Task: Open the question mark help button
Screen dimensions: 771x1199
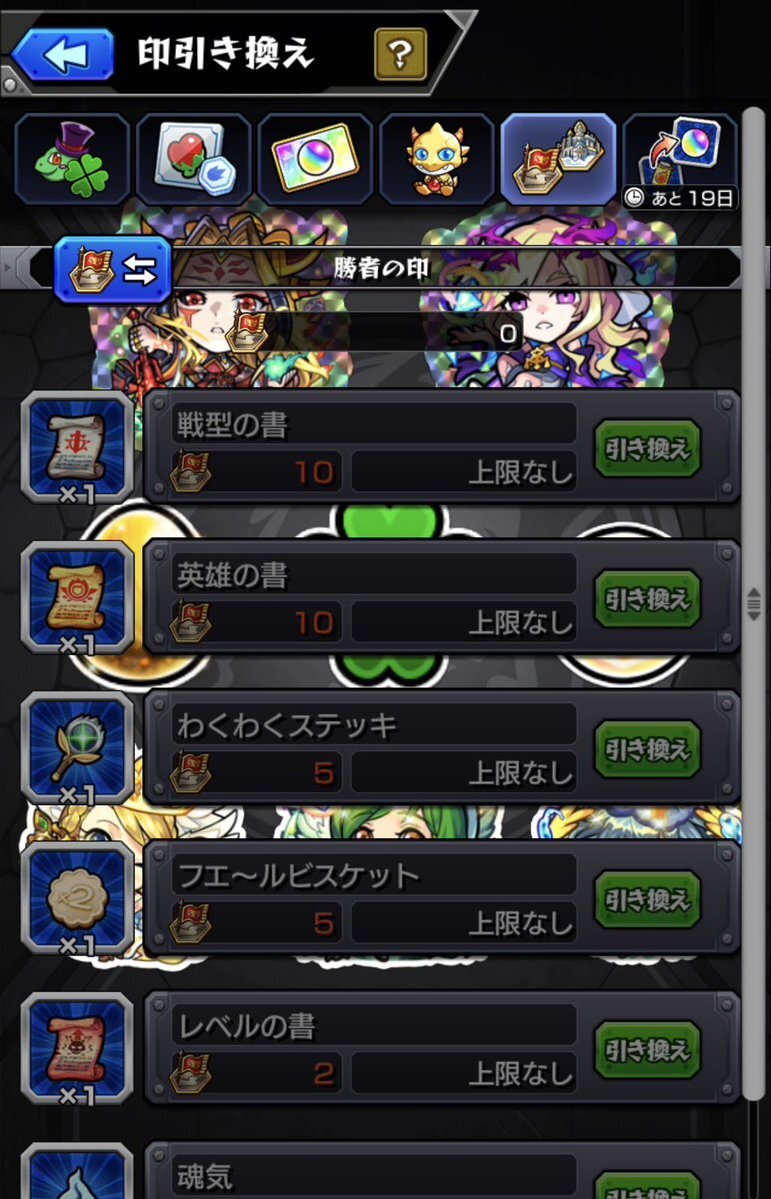Action: click(x=399, y=52)
